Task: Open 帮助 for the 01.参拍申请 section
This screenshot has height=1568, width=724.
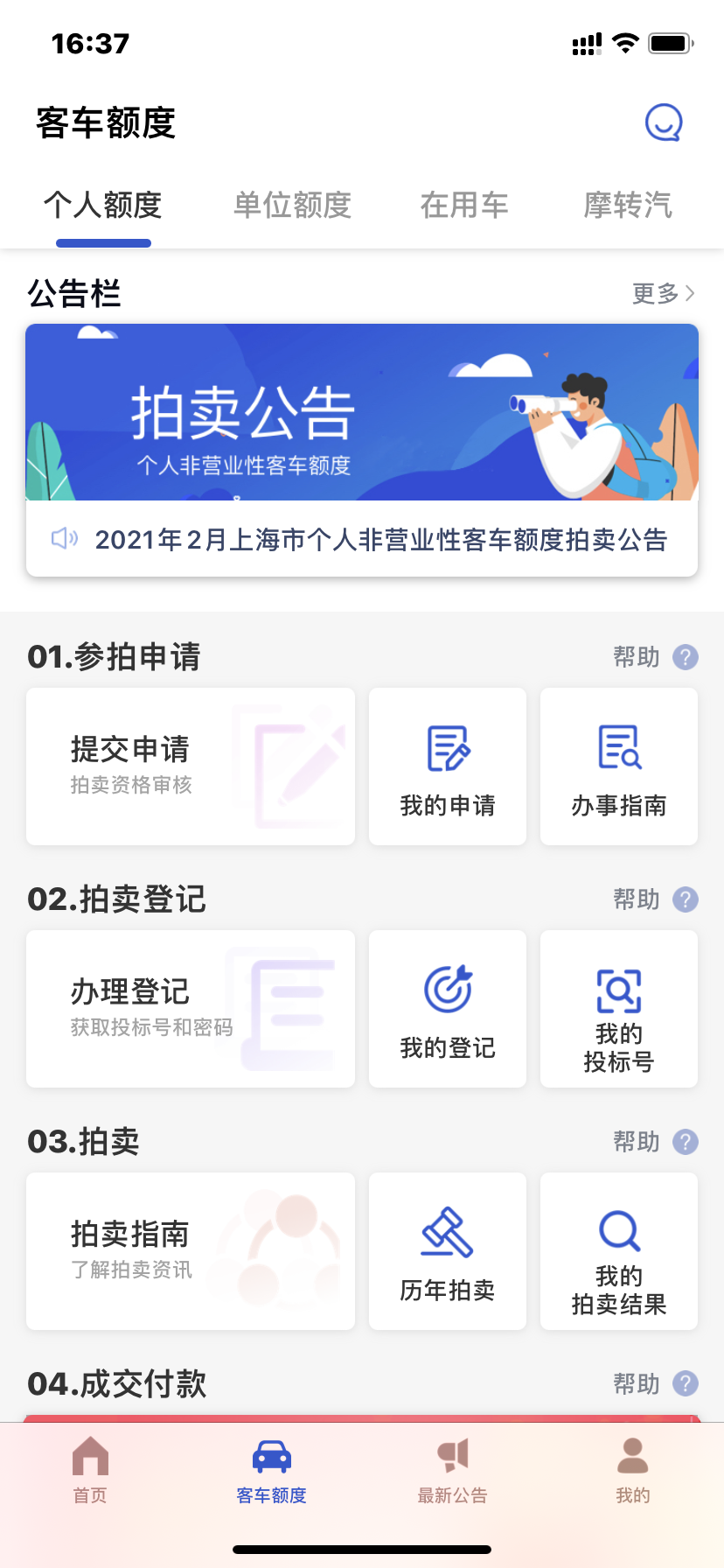Action: [635, 657]
